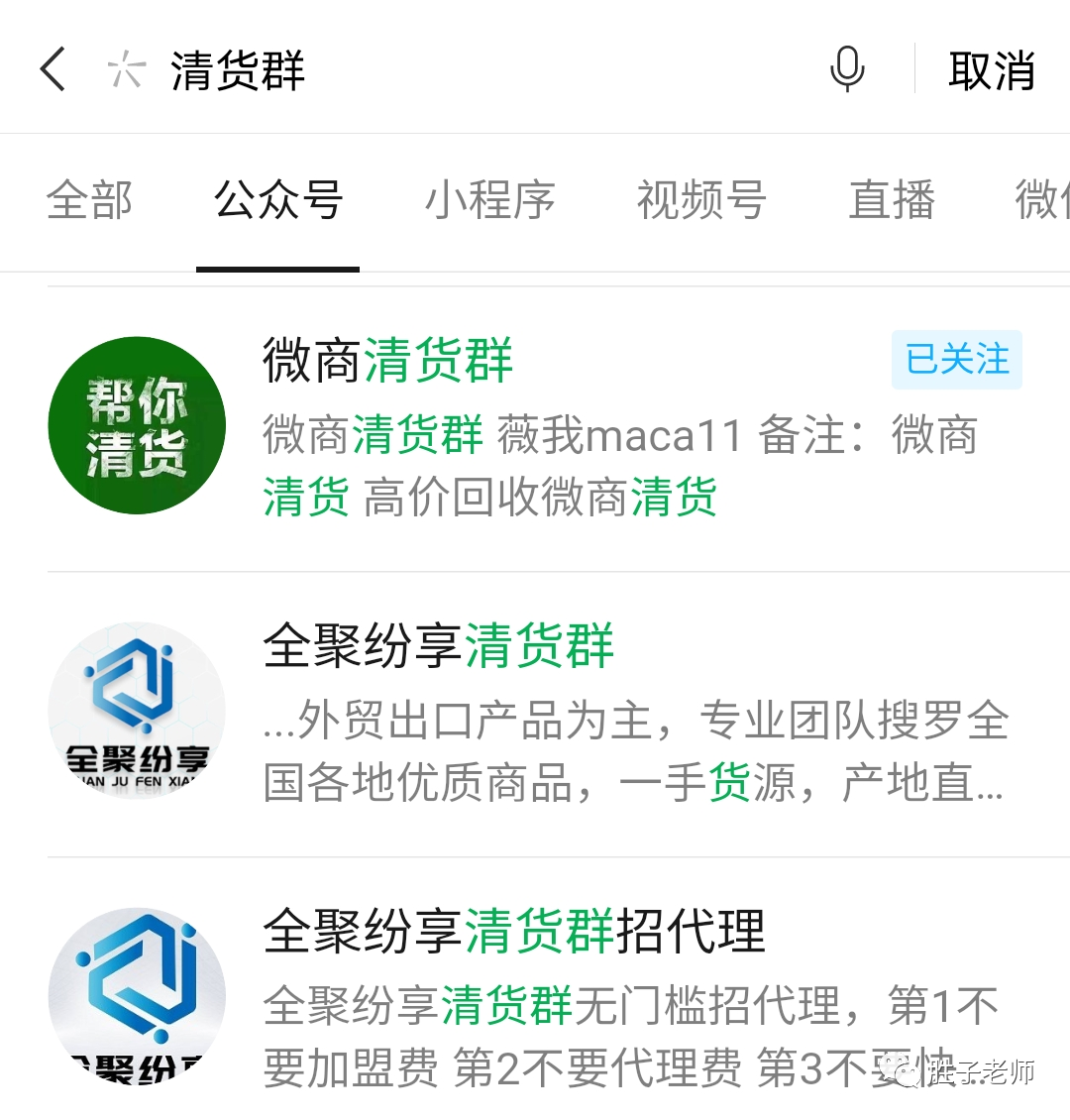Tap 已关注 to open followed account
This screenshot has width=1070, height=1120.
956,360
